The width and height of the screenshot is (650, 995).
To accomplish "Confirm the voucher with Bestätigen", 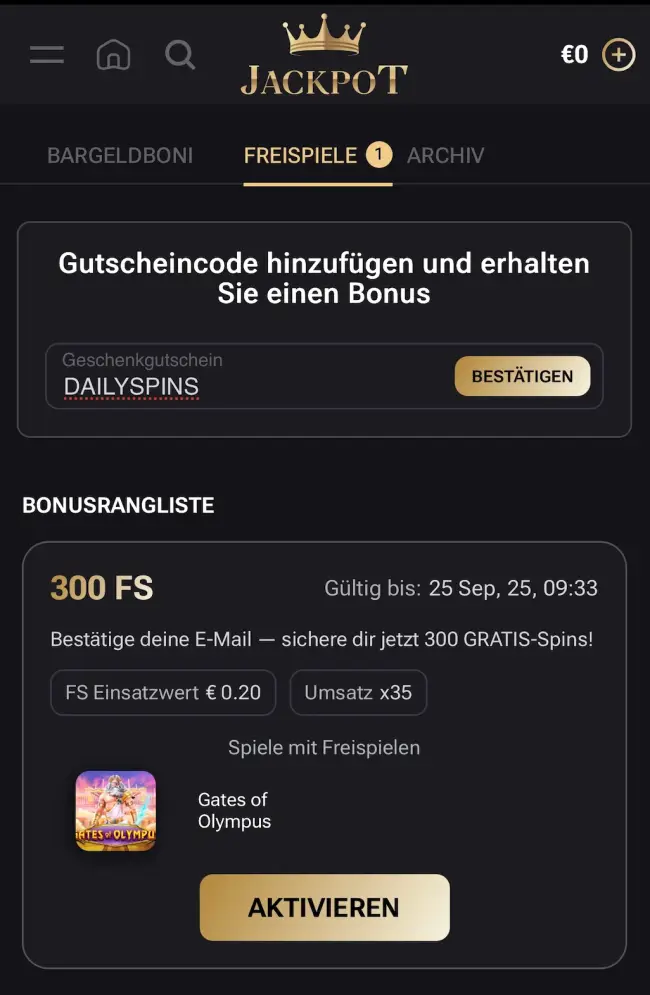I will pos(522,377).
